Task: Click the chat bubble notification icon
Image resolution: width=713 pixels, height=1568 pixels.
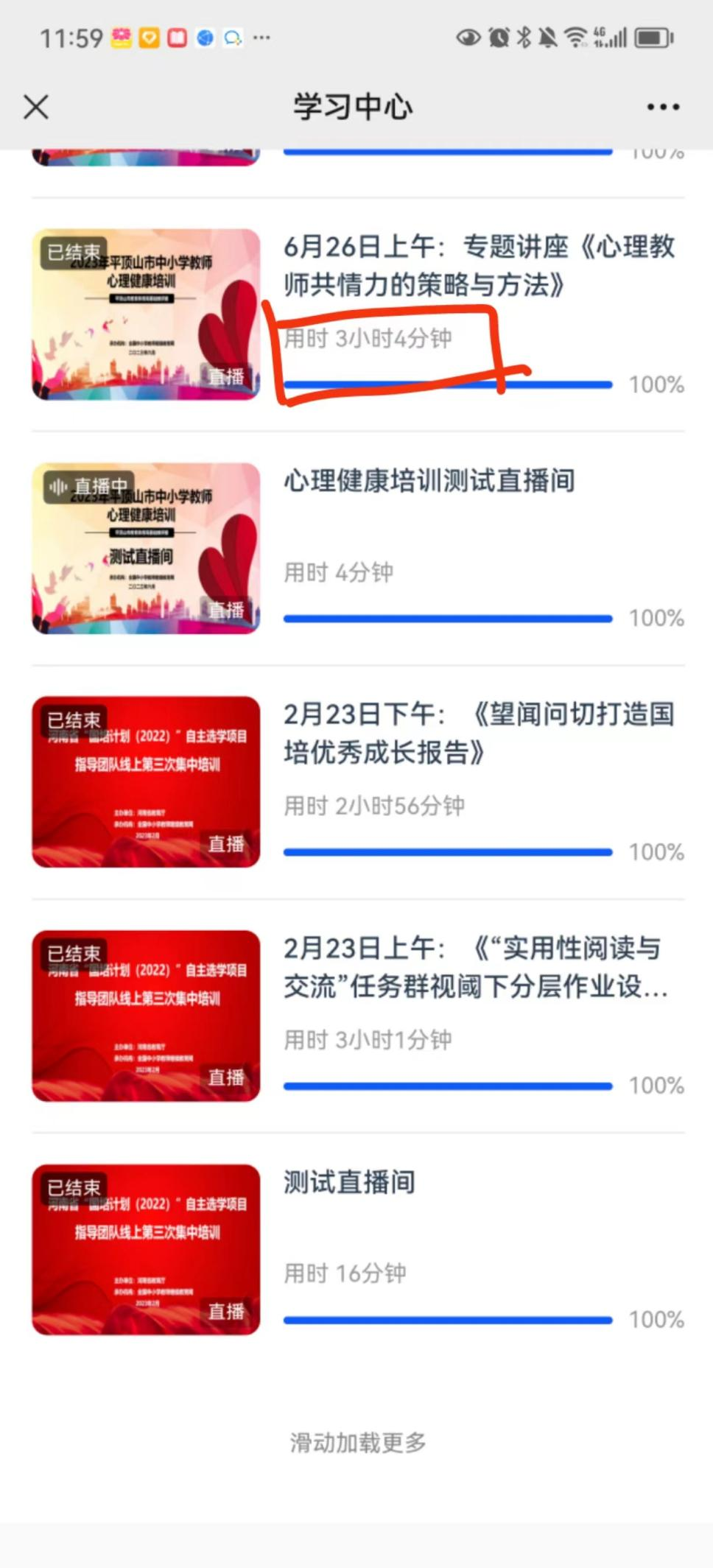Action: click(x=232, y=37)
